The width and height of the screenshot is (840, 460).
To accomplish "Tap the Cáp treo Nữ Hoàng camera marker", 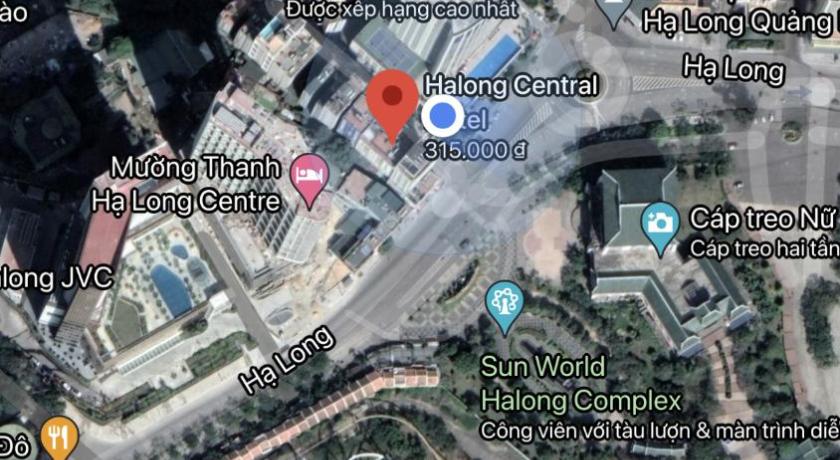I will (x=660, y=222).
